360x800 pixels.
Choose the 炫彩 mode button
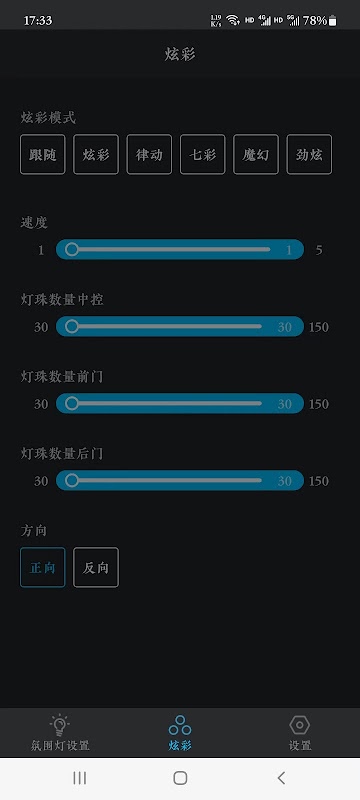click(x=96, y=154)
